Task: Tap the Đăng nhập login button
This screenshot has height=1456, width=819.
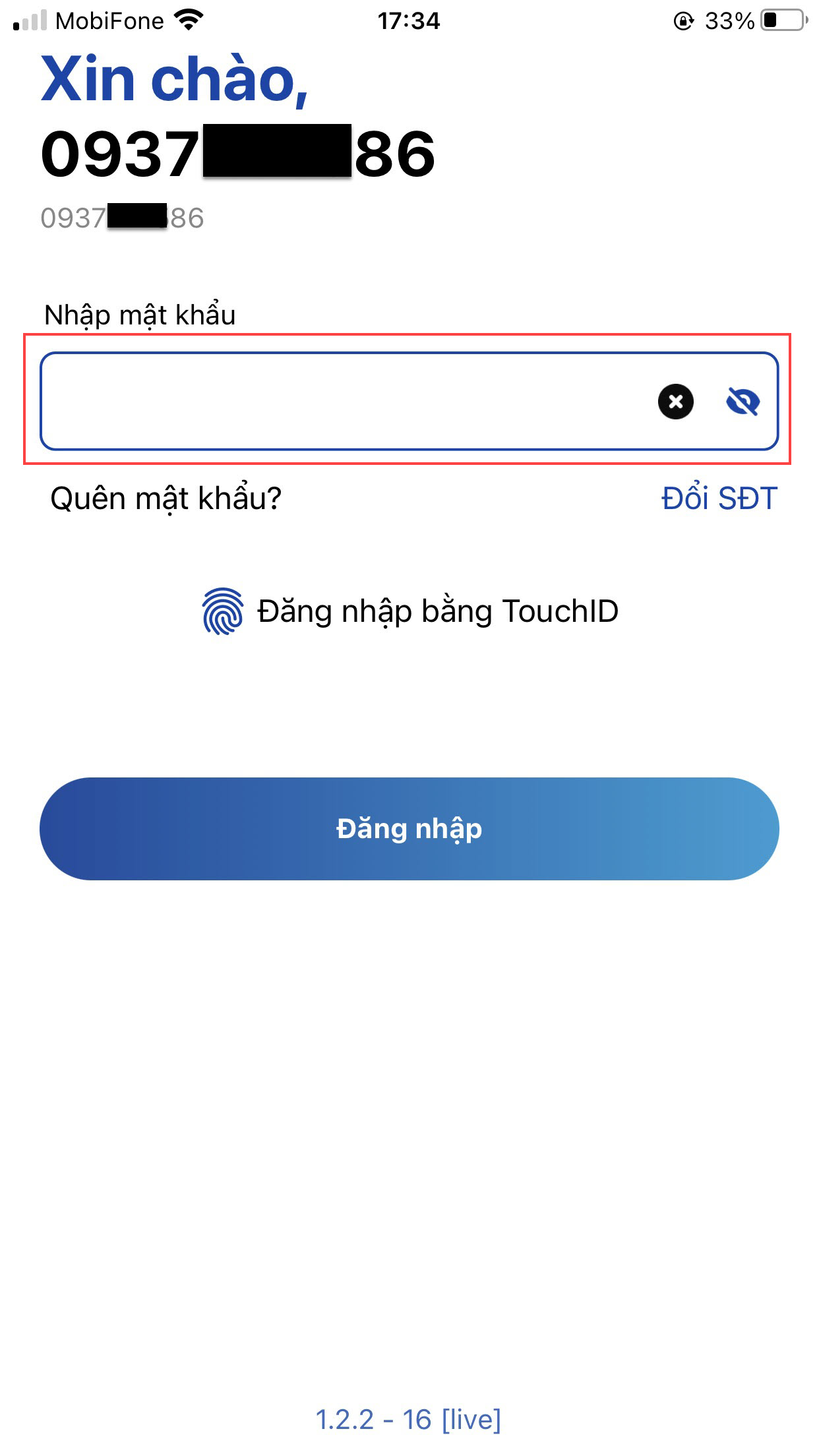Action: point(409,829)
